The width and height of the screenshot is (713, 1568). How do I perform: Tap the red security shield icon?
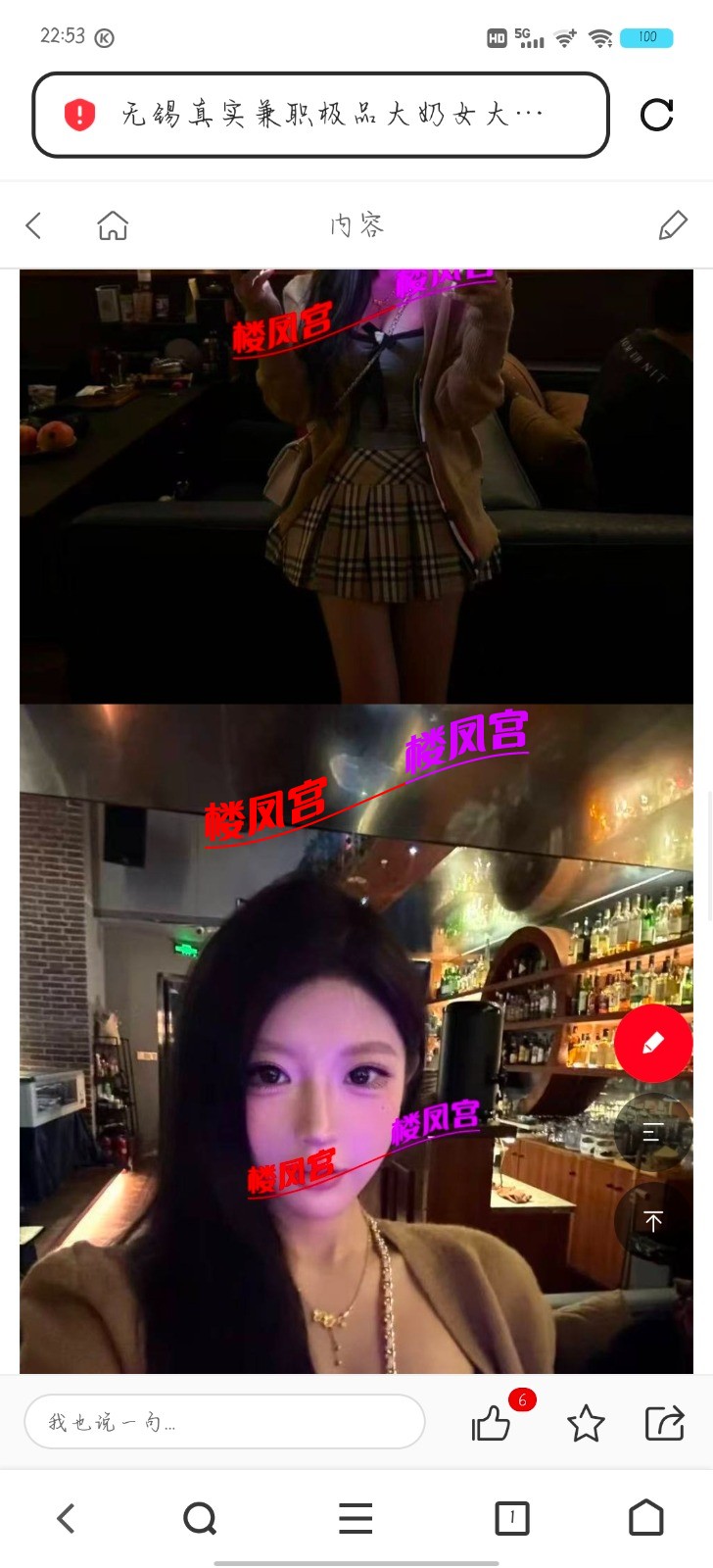click(79, 115)
